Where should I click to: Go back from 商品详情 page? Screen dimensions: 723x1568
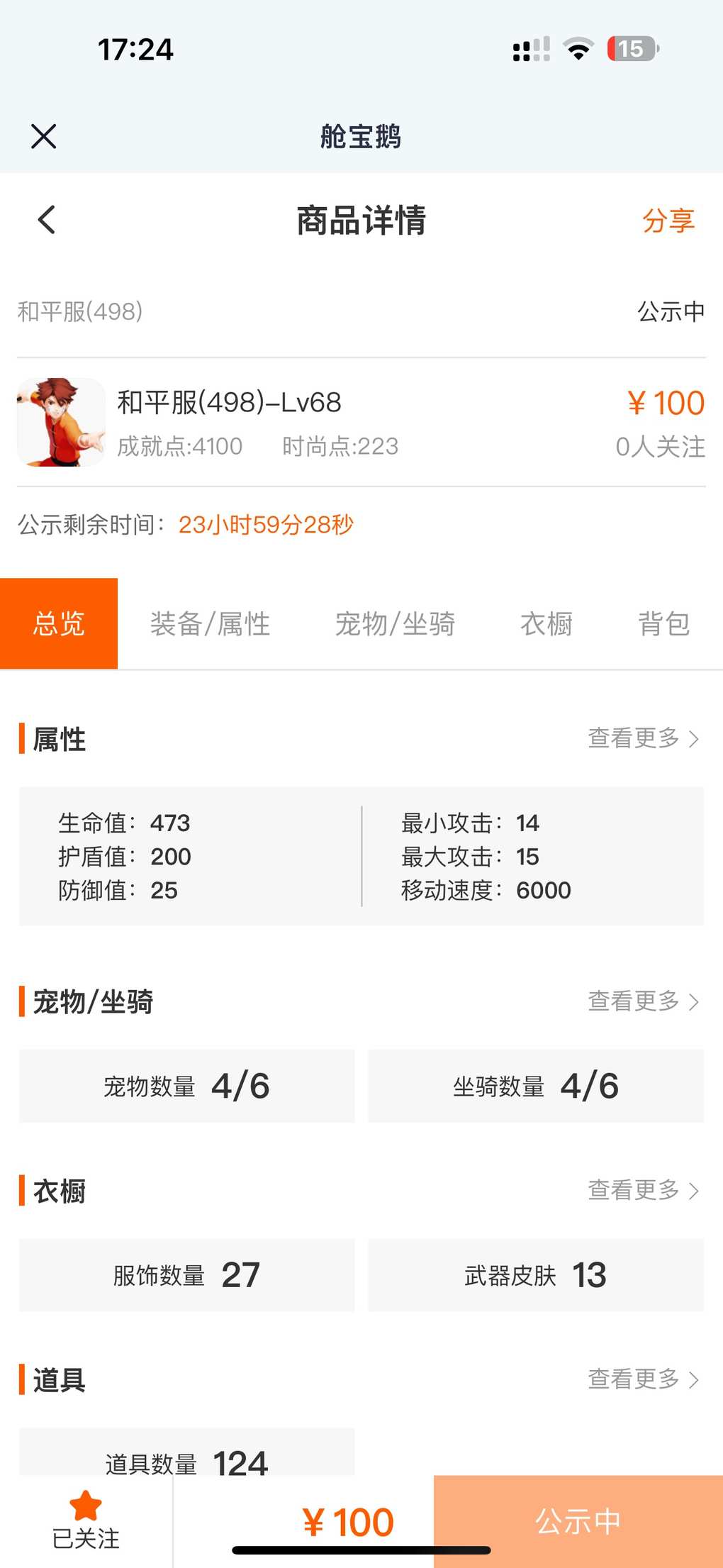click(x=47, y=220)
